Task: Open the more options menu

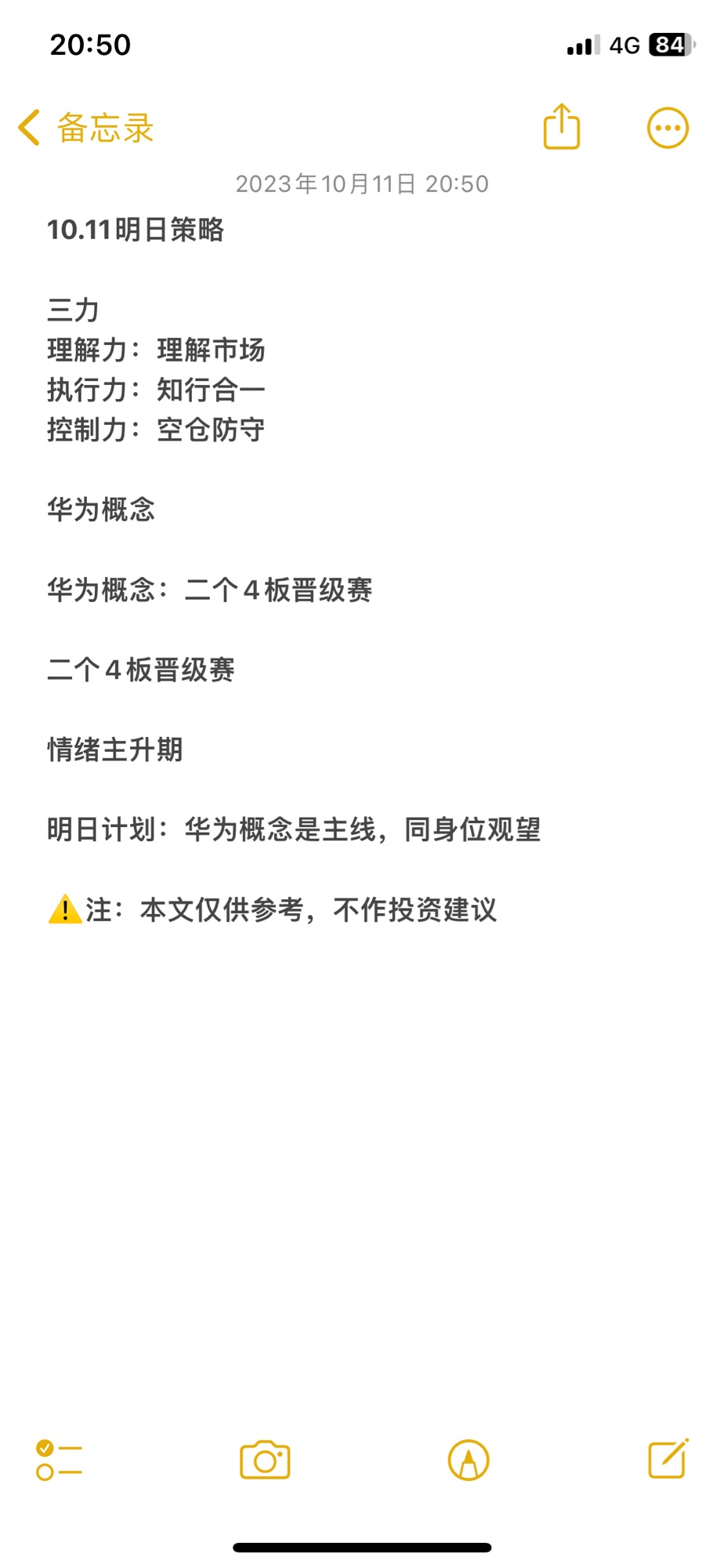Action: click(x=668, y=128)
